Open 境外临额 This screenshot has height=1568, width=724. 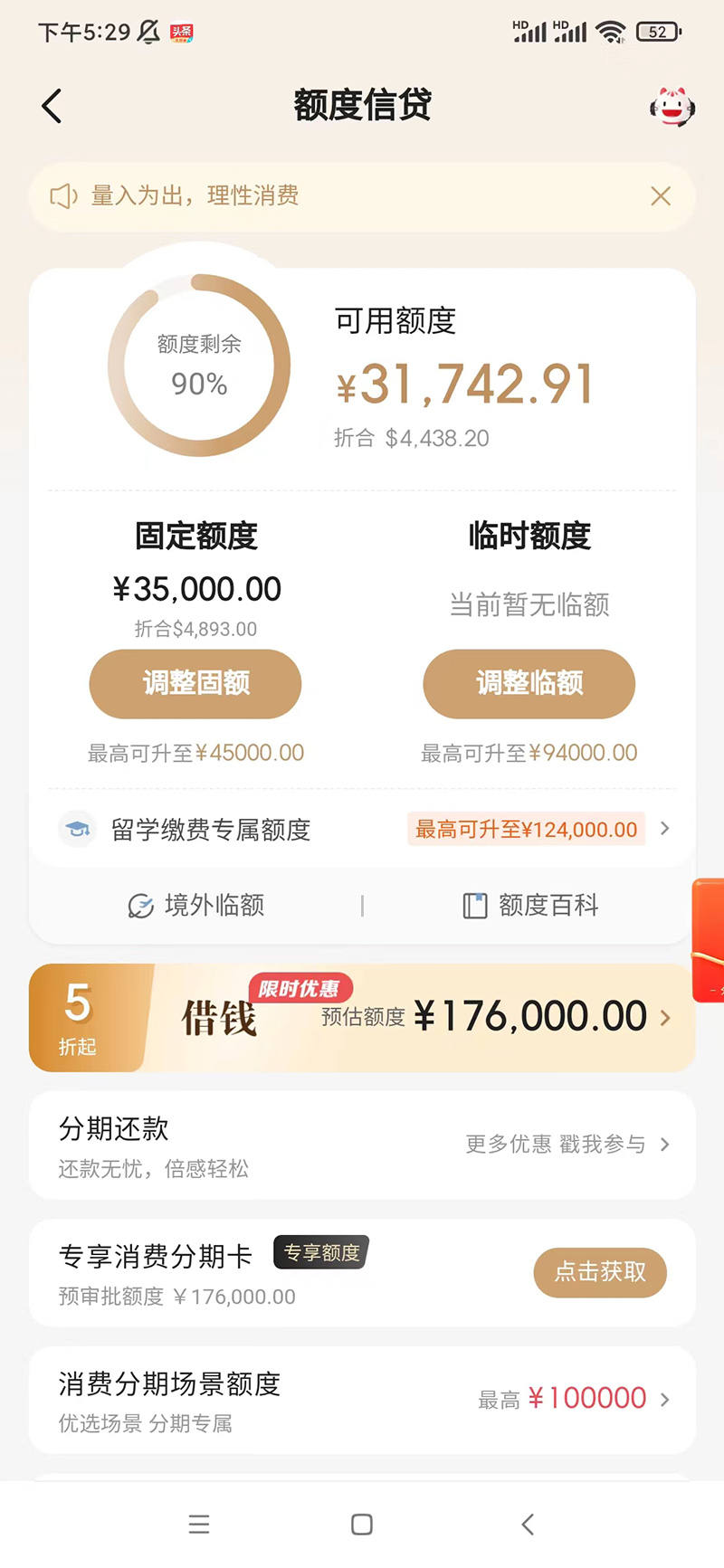[x=197, y=905]
